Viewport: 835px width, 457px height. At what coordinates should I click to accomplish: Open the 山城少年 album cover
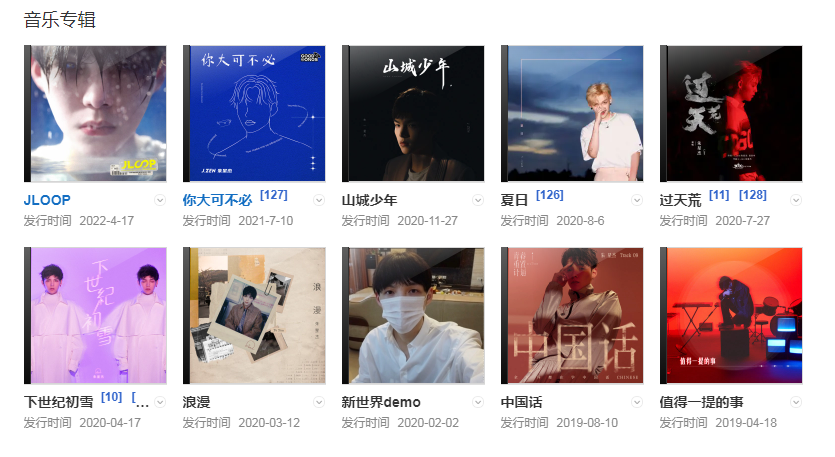point(414,113)
